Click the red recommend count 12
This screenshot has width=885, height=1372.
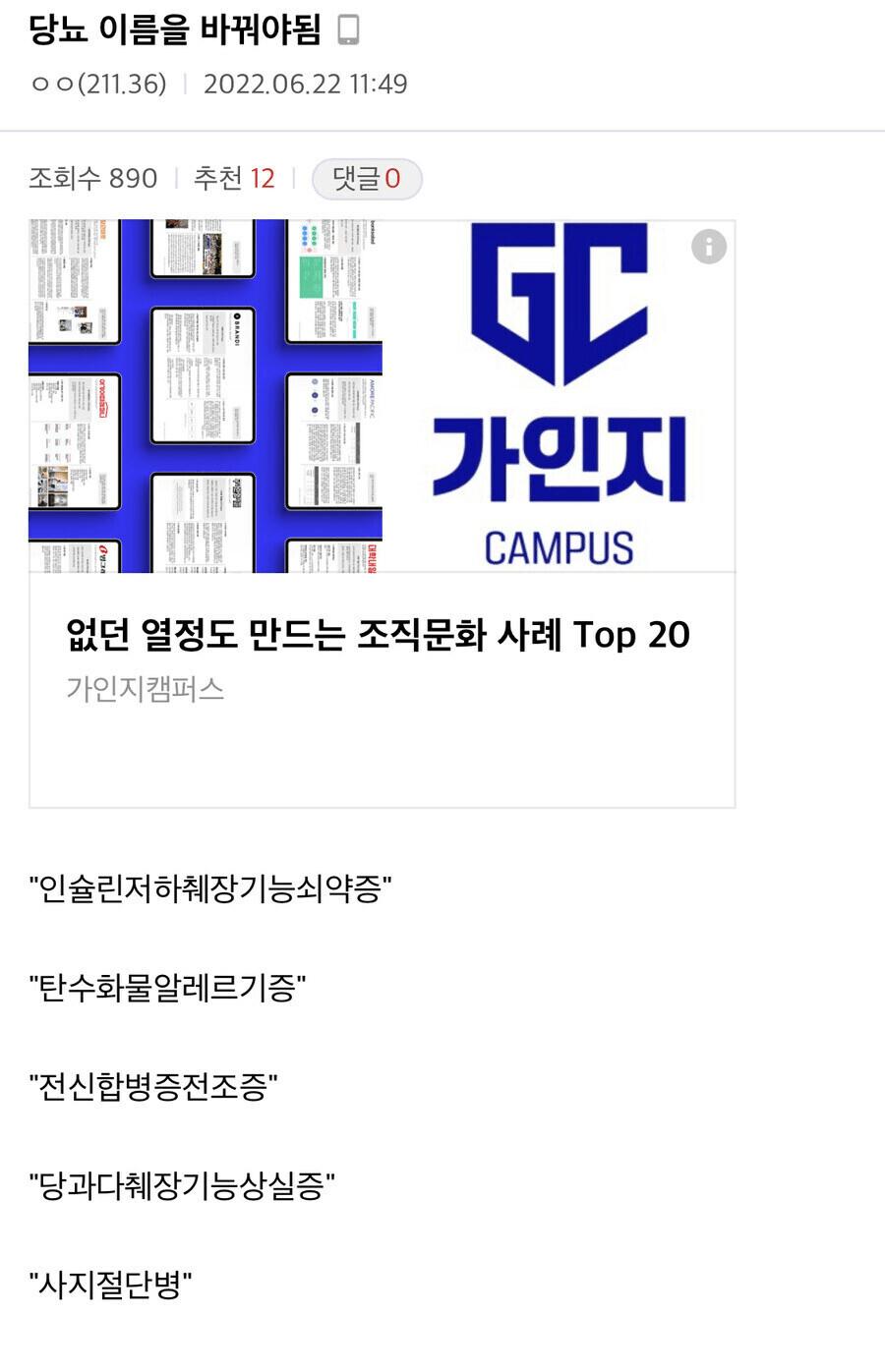pos(264,179)
